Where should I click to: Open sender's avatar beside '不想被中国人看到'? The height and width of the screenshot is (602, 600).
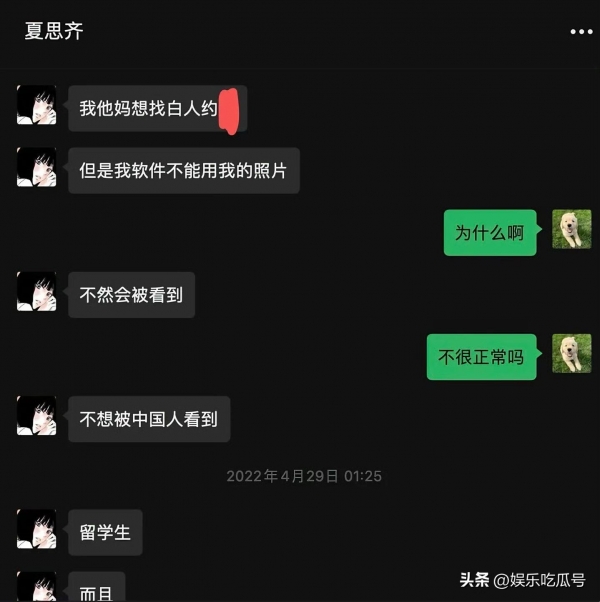pos(37,416)
